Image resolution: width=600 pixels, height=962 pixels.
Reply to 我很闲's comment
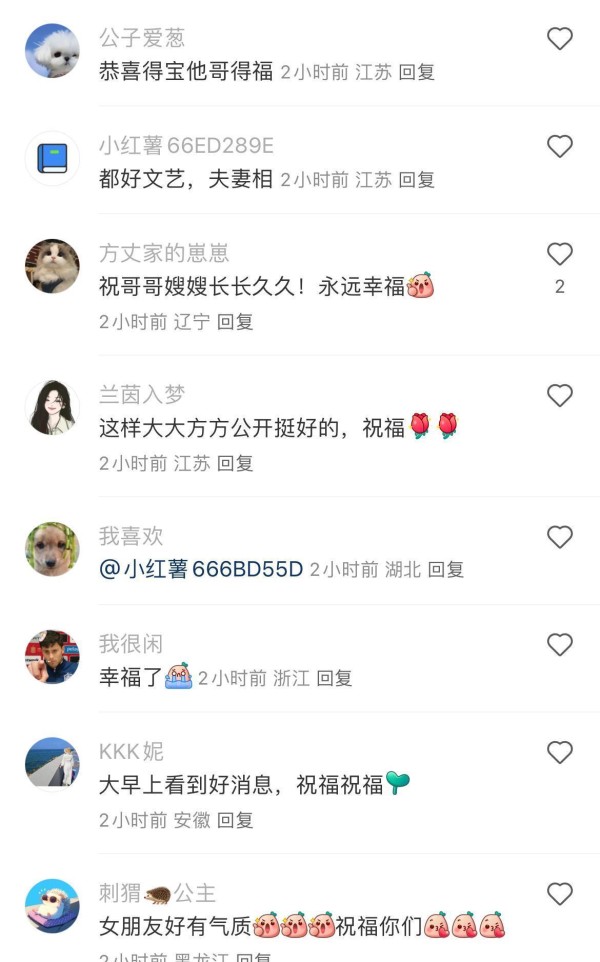pos(335,678)
